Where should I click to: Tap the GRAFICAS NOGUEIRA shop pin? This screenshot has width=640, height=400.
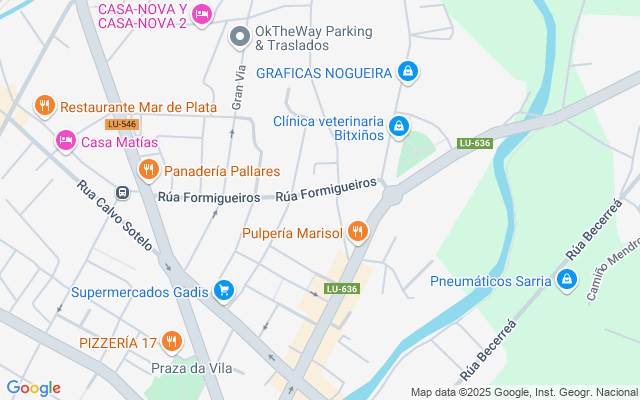407,72
